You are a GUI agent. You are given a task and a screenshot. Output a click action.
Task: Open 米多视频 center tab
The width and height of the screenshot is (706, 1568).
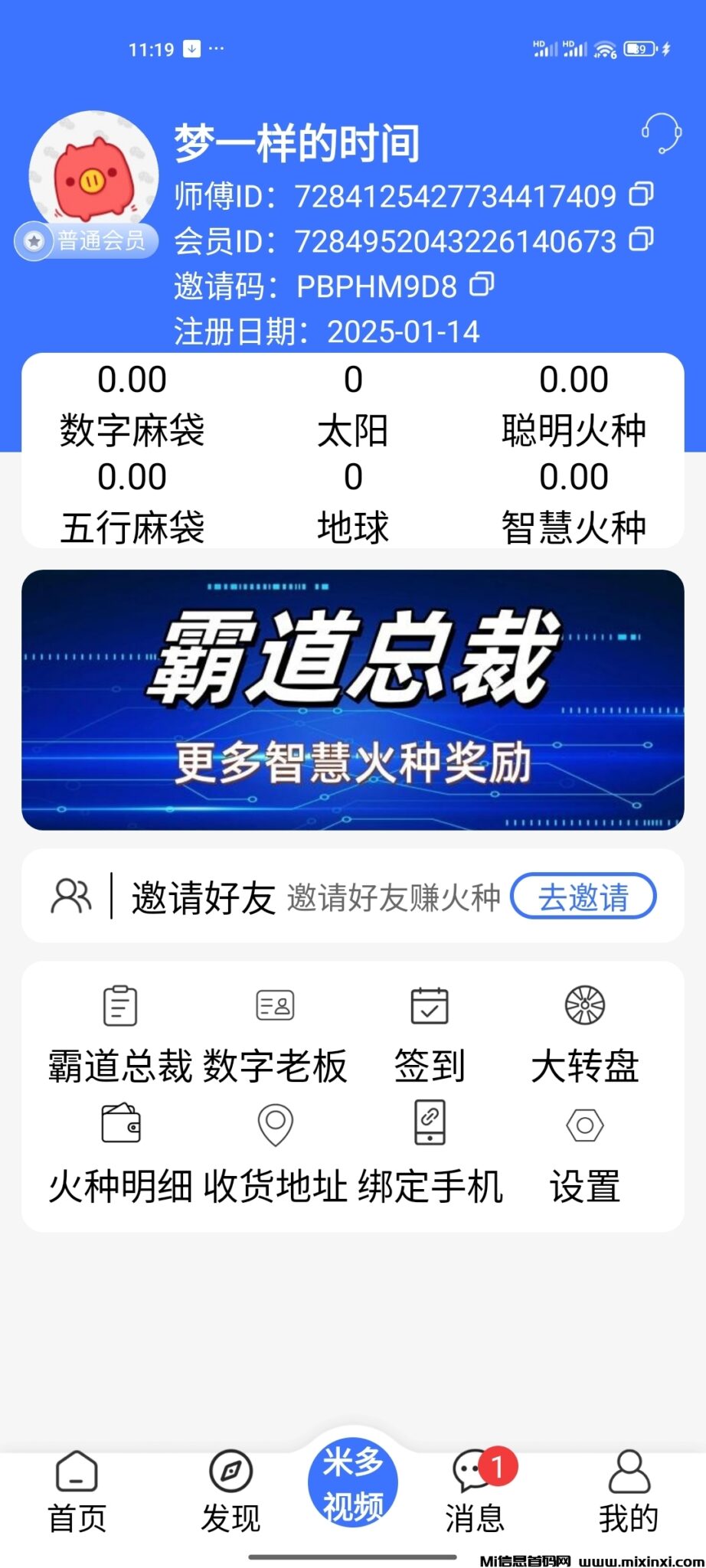(351, 1481)
